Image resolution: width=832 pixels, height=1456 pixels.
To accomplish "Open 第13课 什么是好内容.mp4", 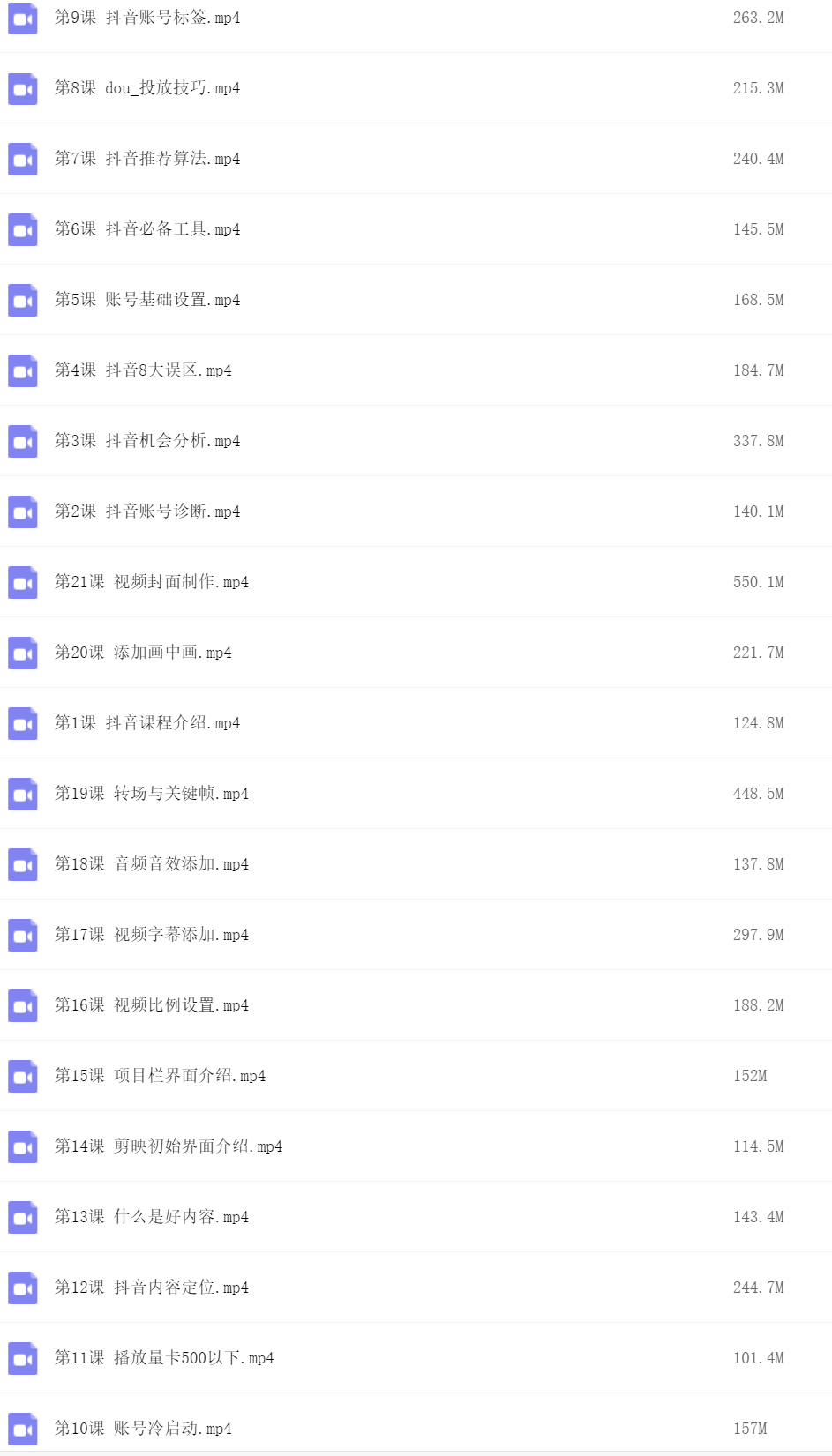I will click(152, 1217).
